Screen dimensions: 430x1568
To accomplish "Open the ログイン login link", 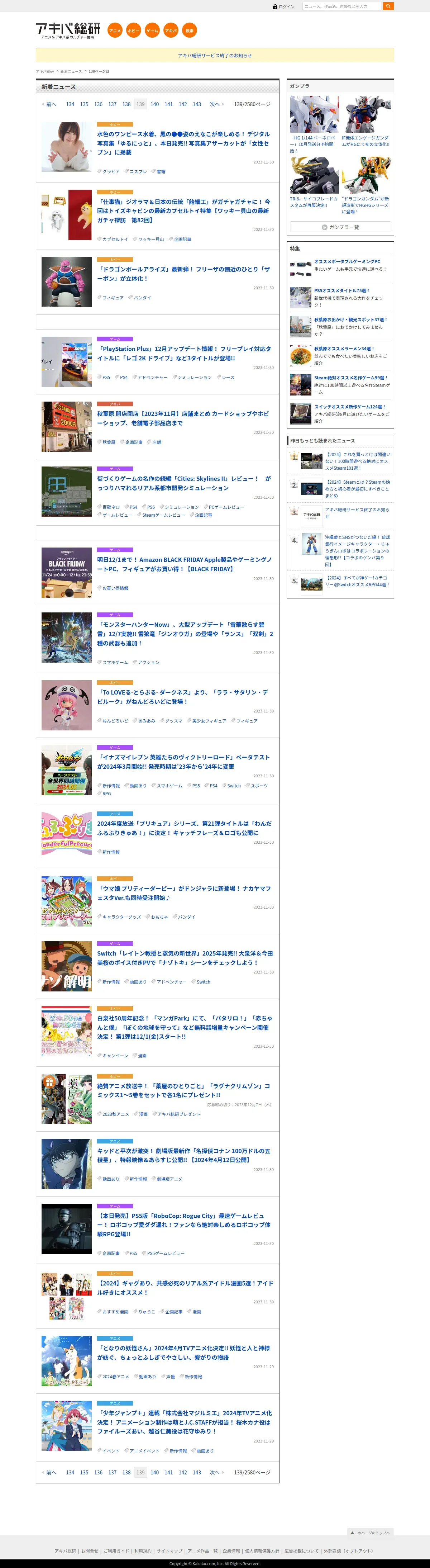I will 284,7.
